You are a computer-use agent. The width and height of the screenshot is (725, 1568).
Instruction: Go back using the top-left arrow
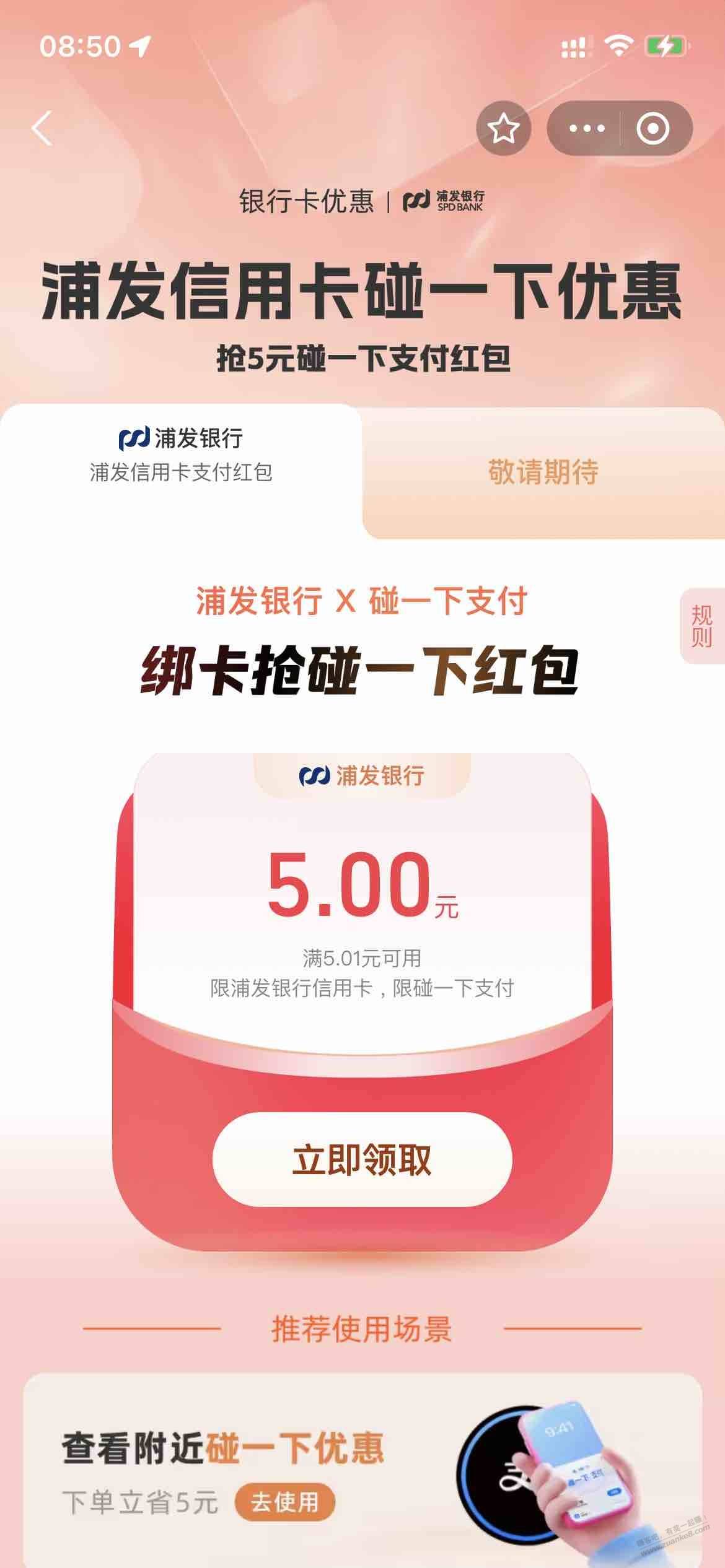click(42, 129)
